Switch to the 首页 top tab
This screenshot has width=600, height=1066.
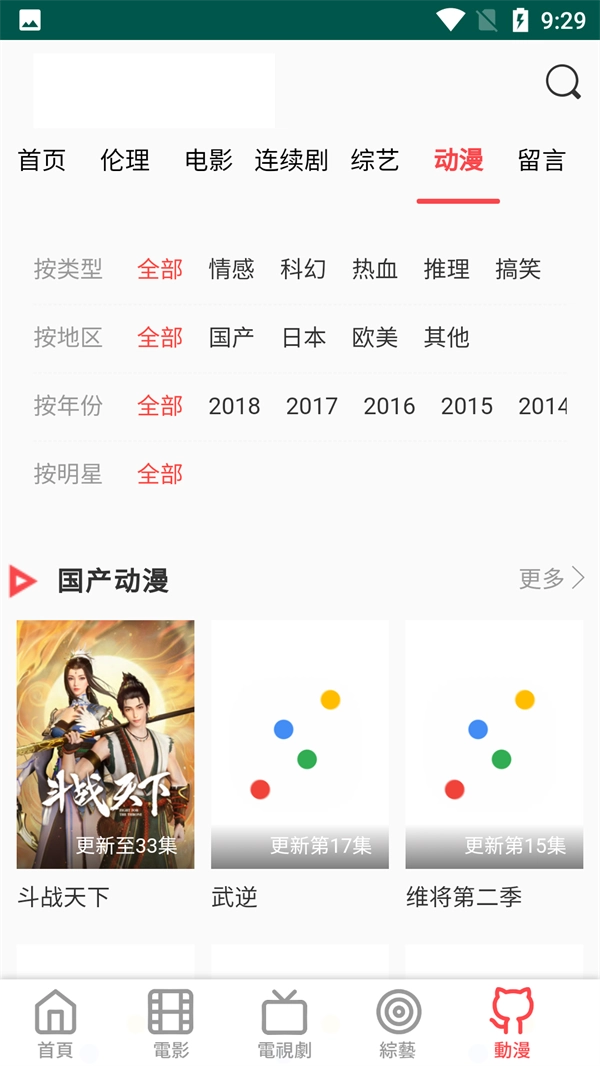point(42,160)
